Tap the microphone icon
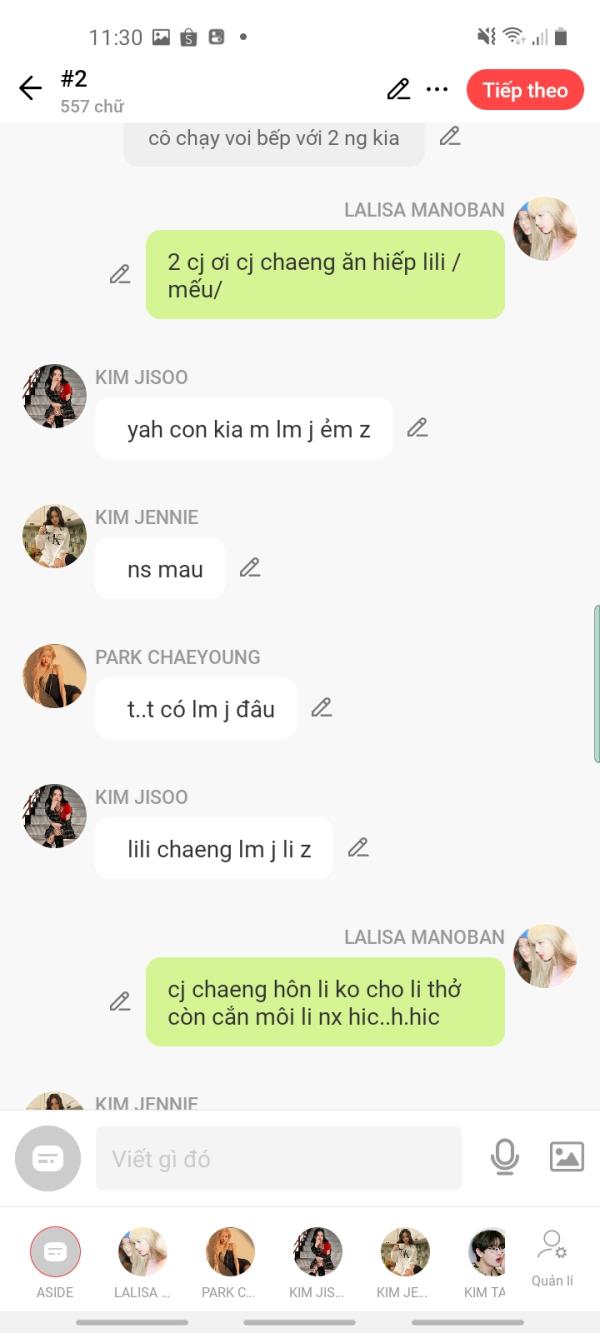The image size is (600, 1333). [505, 1157]
